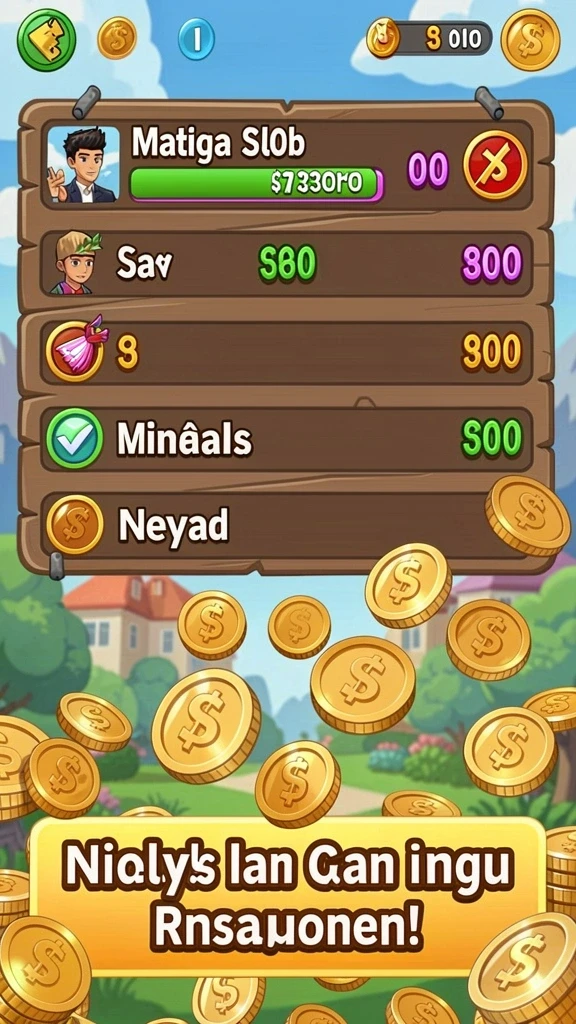Select the Sav player row
This screenshot has width=576, height=1024.
(x=287, y=263)
